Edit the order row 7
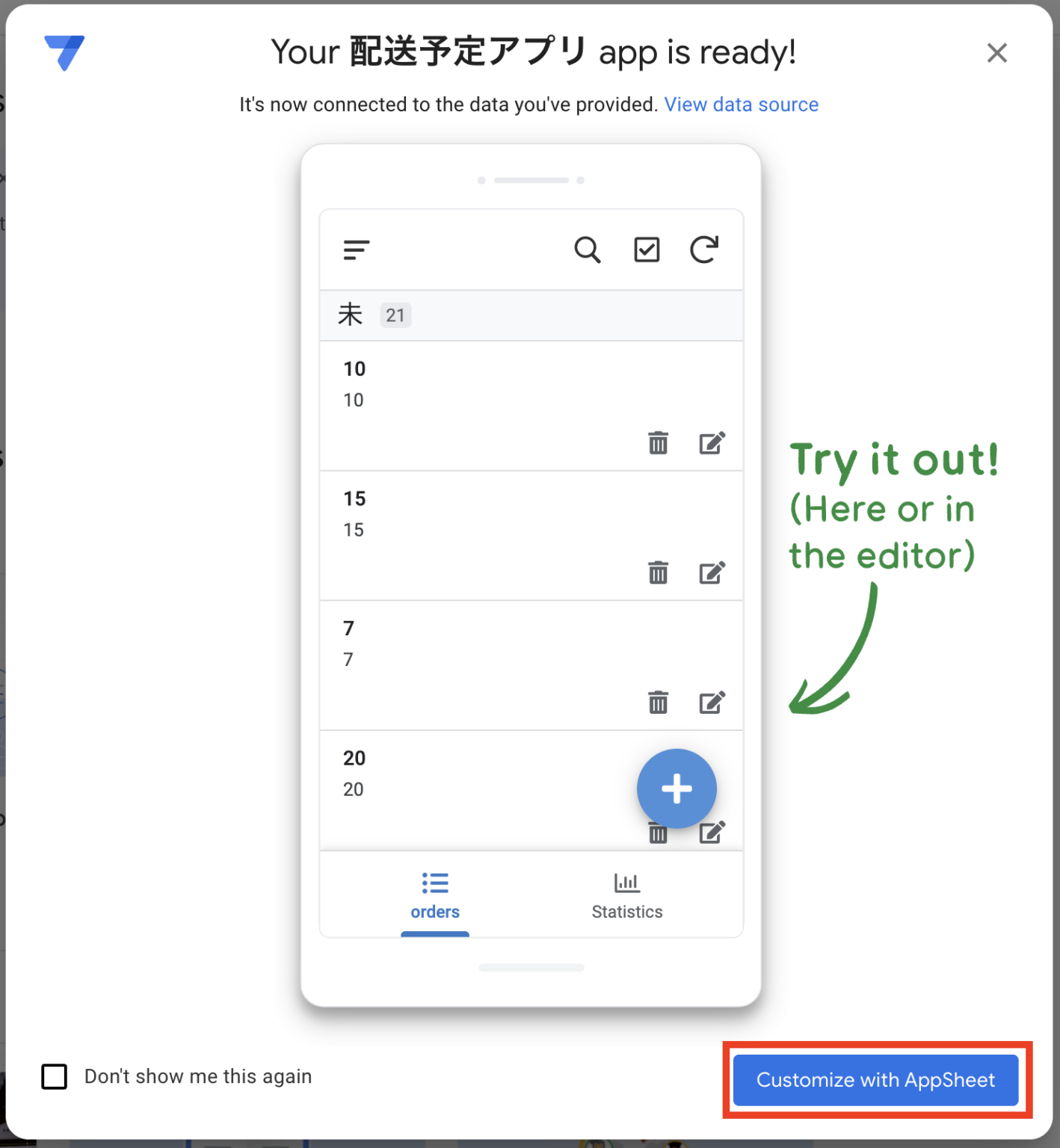1060x1148 pixels. pyautogui.click(x=712, y=703)
